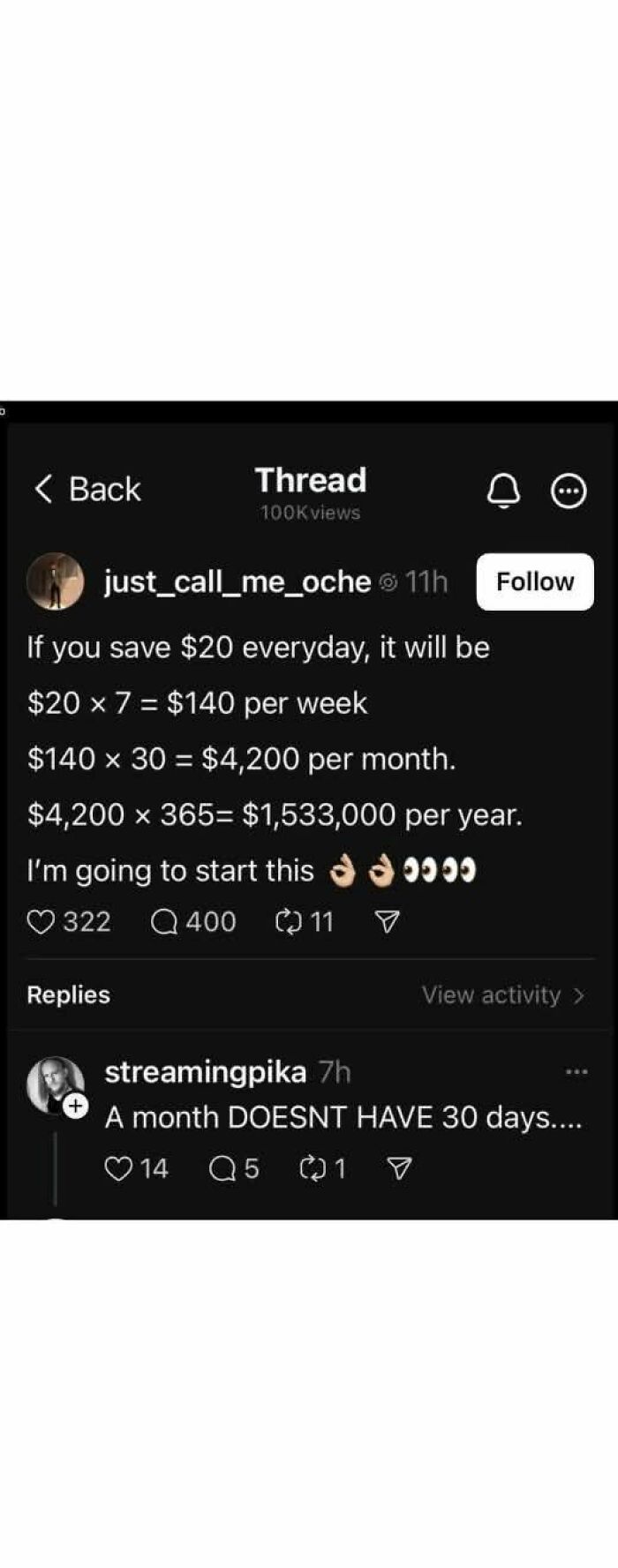Reply to streamingpika's comment
This screenshot has width=618, height=1568.
coord(222,1168)
